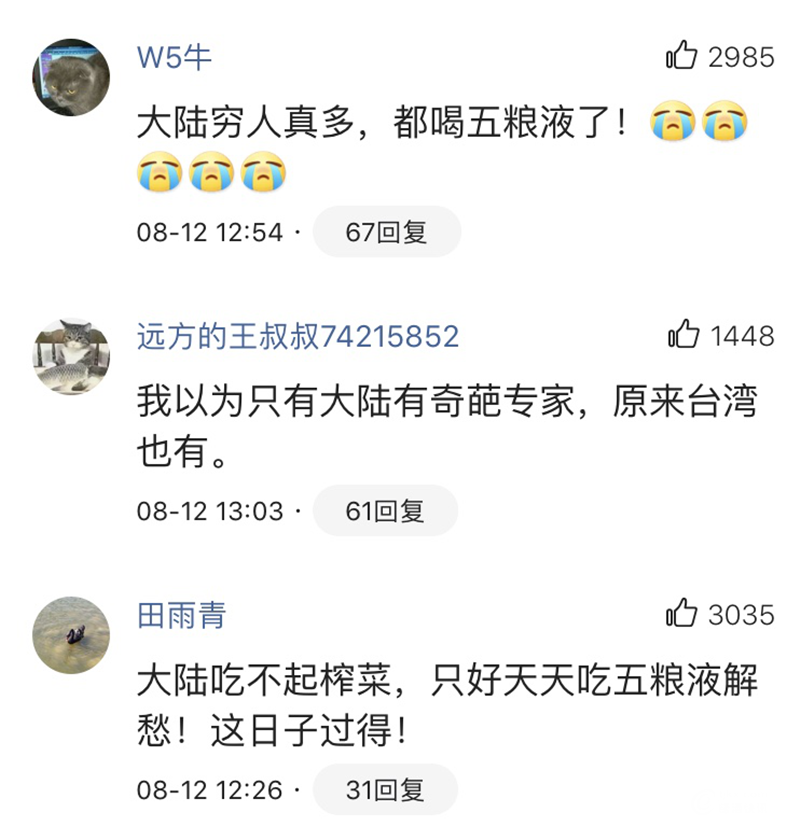The height and width of the screenshot is (826, 800).
Task: Like the comment by 远方的王叔叔74215852
Action: (x=684, y=335)
